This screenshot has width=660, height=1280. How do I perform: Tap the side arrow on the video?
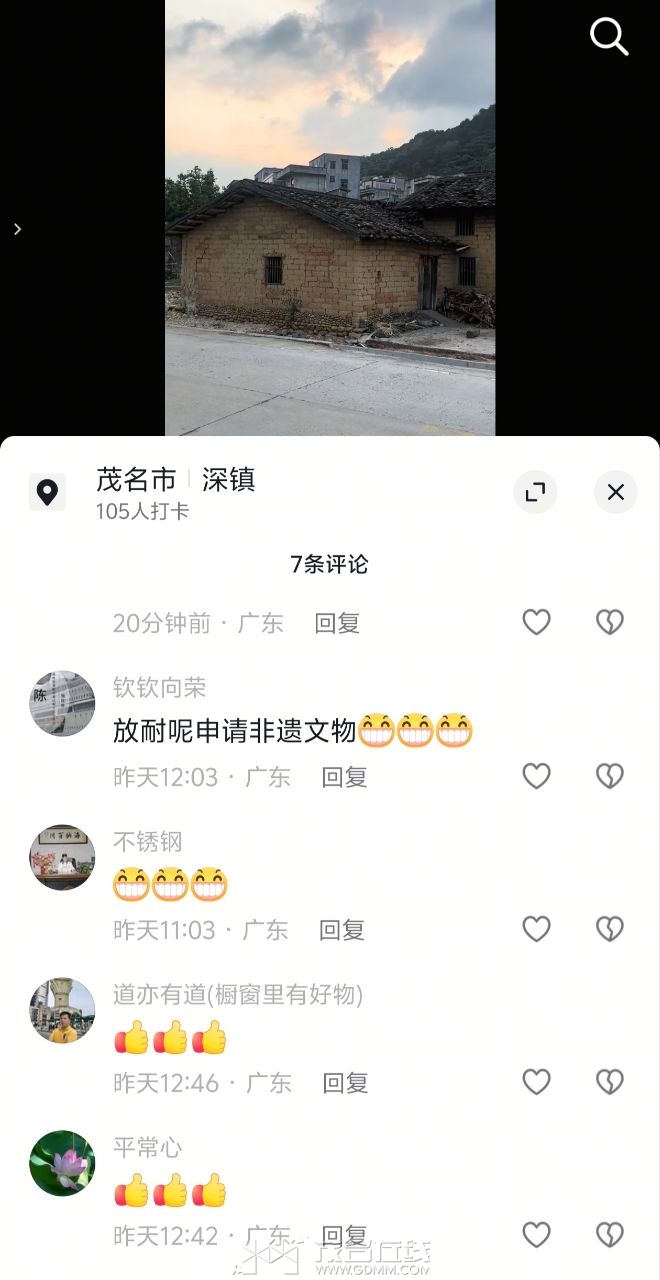pyautogui.click(x=17, y=229)
